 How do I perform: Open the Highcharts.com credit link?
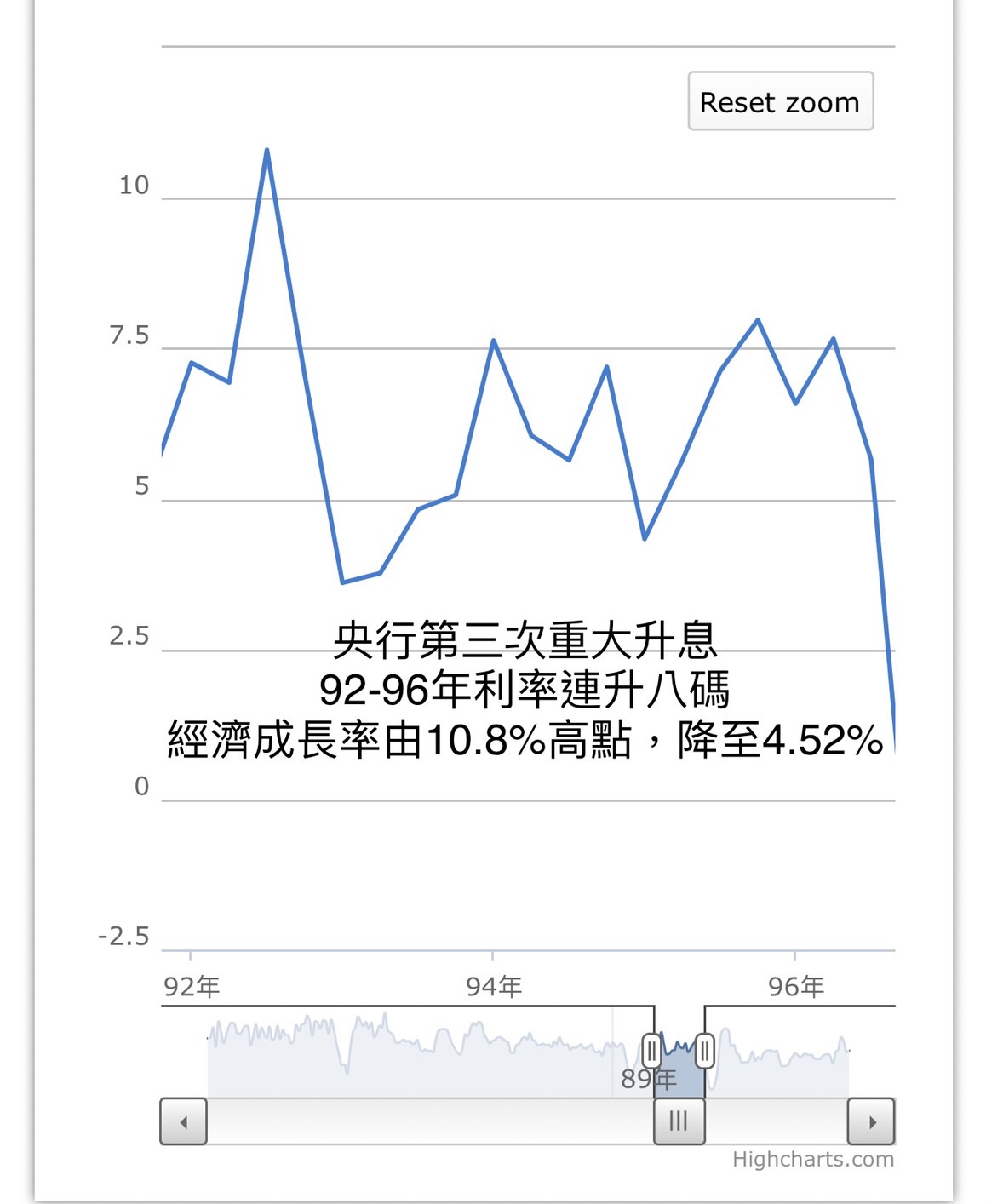[x=812, y=1159]
